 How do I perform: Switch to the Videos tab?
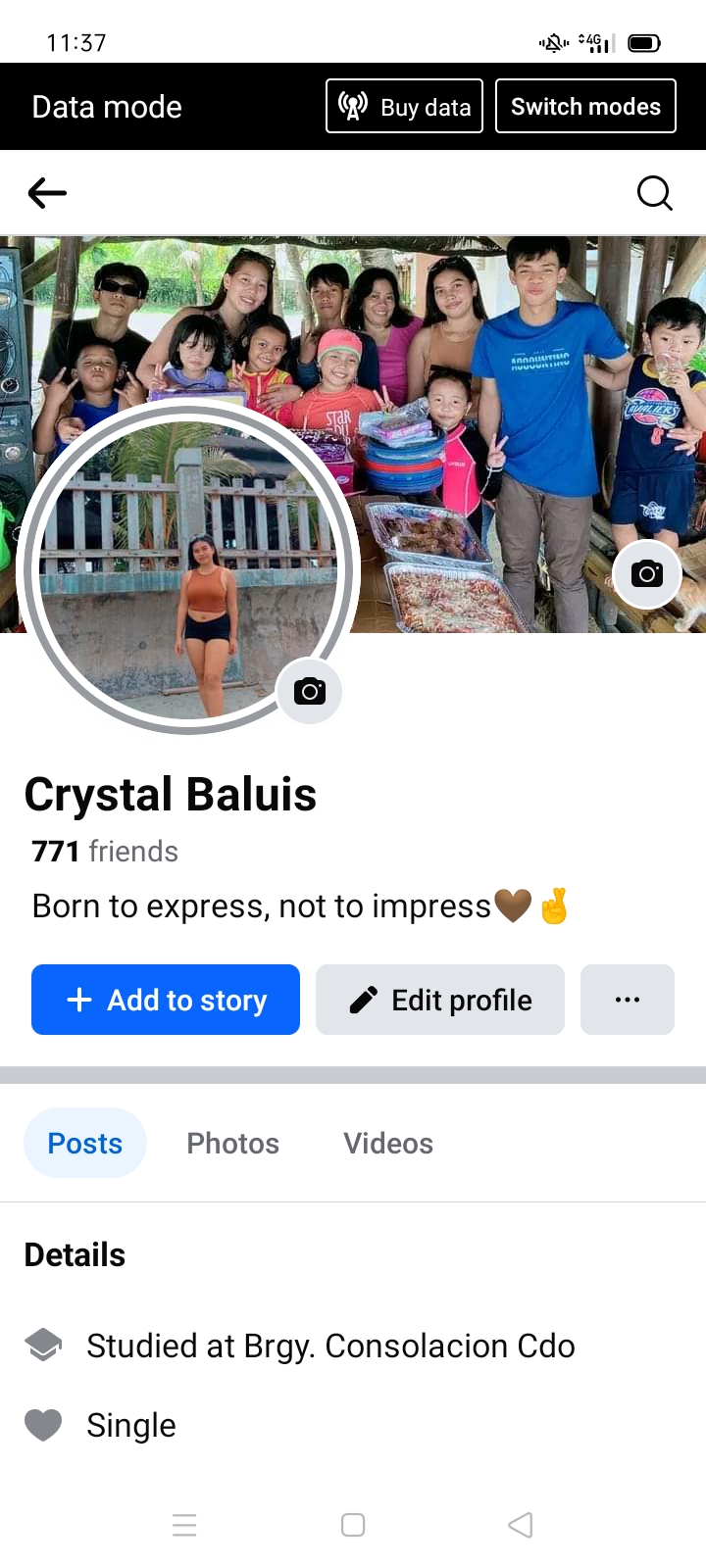point(388,1143)
